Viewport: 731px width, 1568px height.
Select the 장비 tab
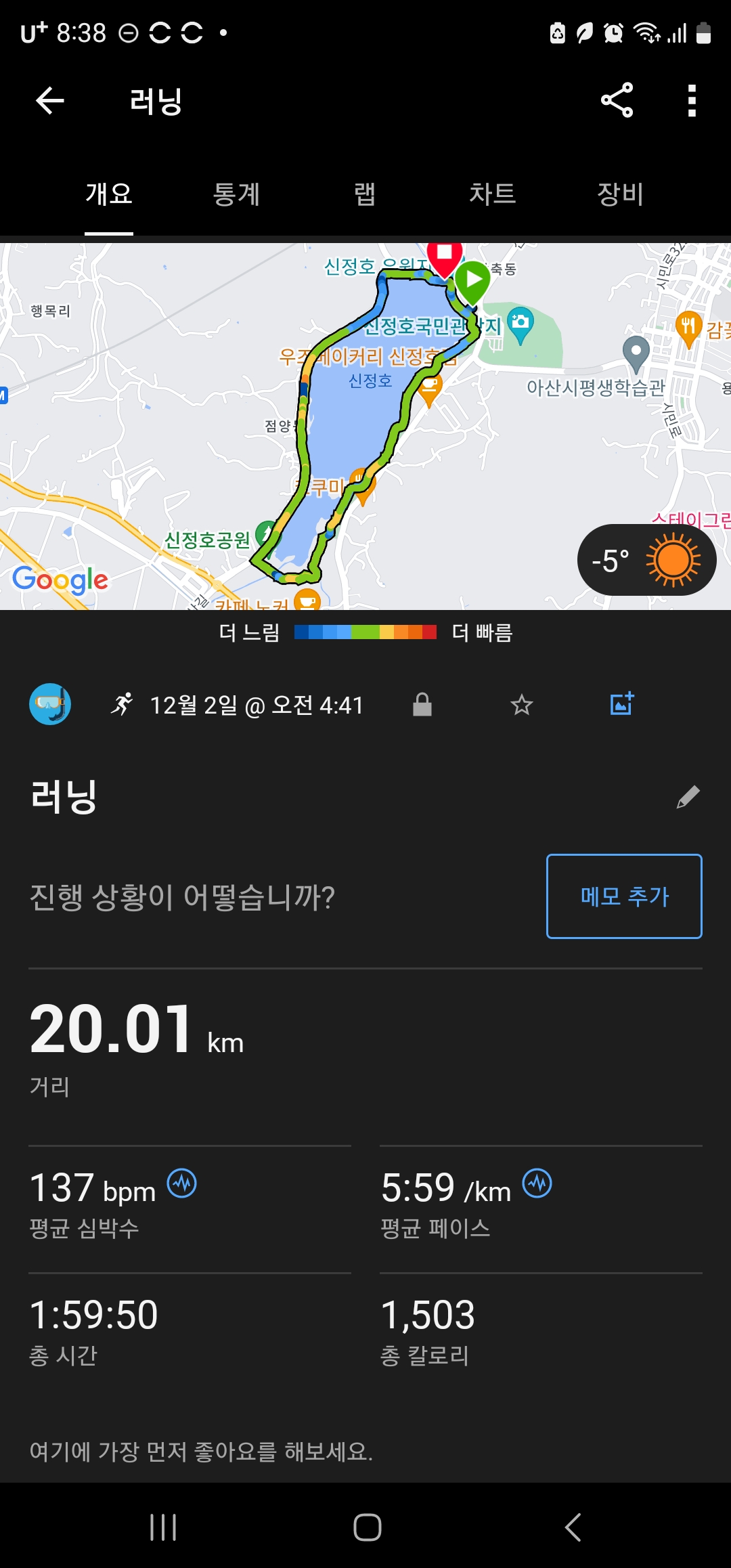pyautogui.click(x=620, y=194)
